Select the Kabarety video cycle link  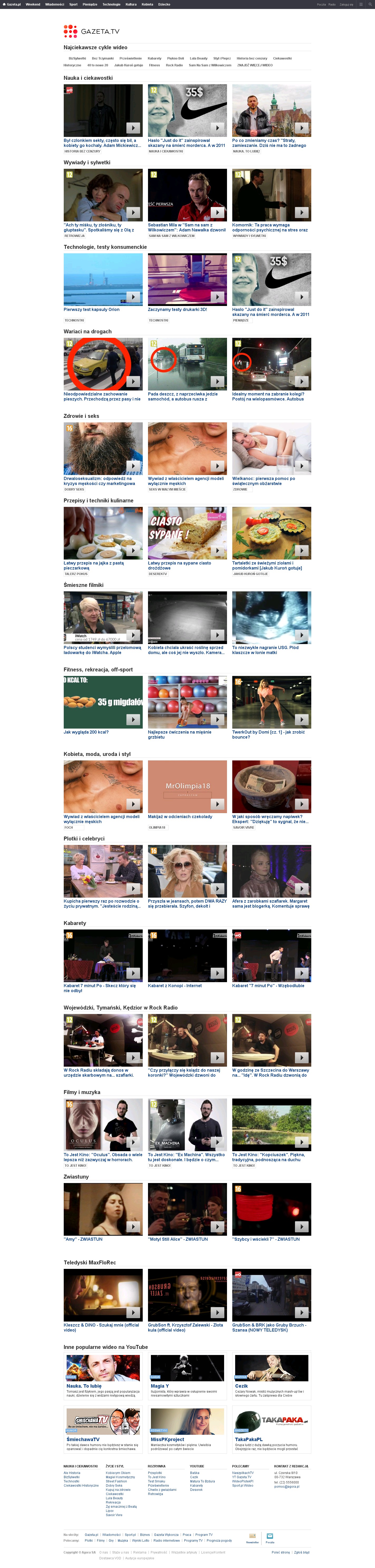[x=155, y=58]
